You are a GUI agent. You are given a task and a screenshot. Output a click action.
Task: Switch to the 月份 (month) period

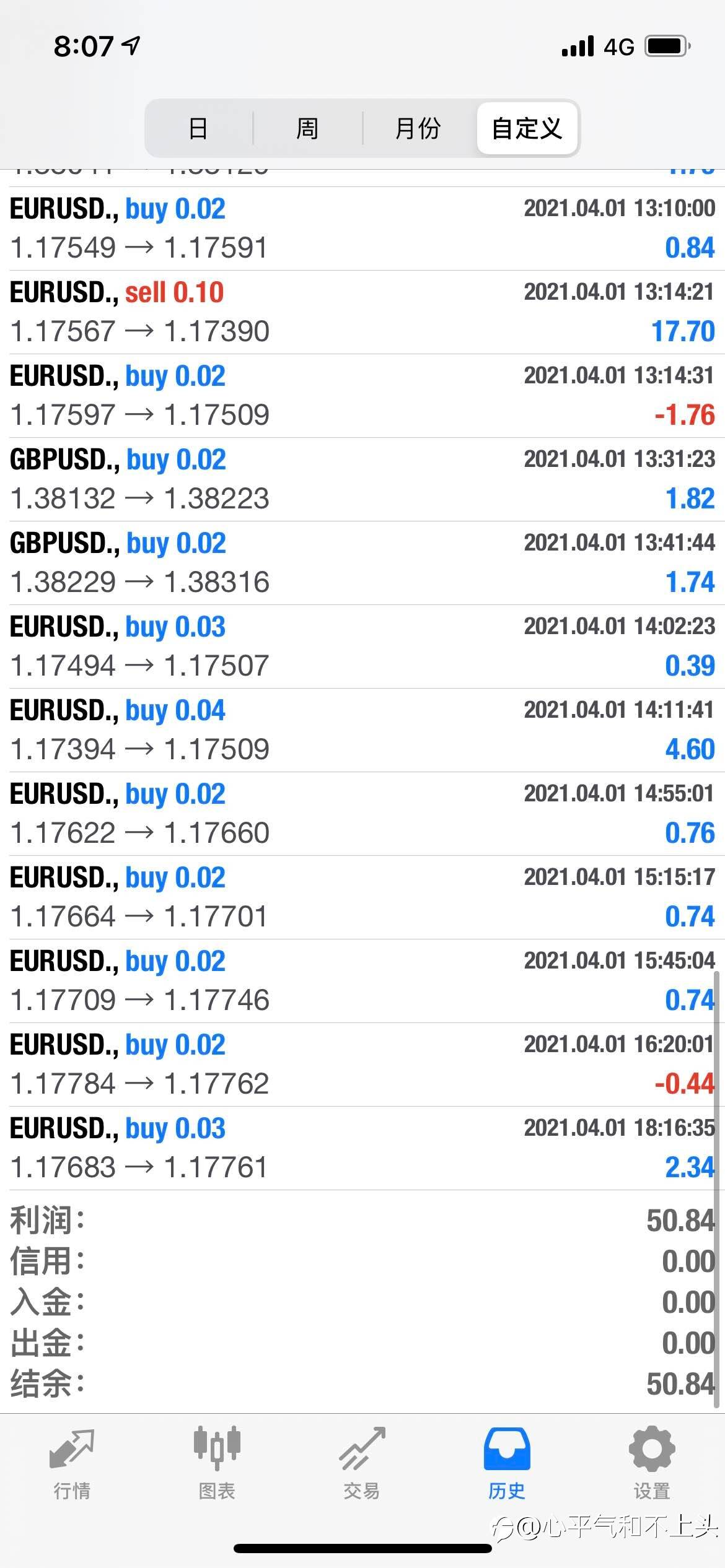[418, 128]
